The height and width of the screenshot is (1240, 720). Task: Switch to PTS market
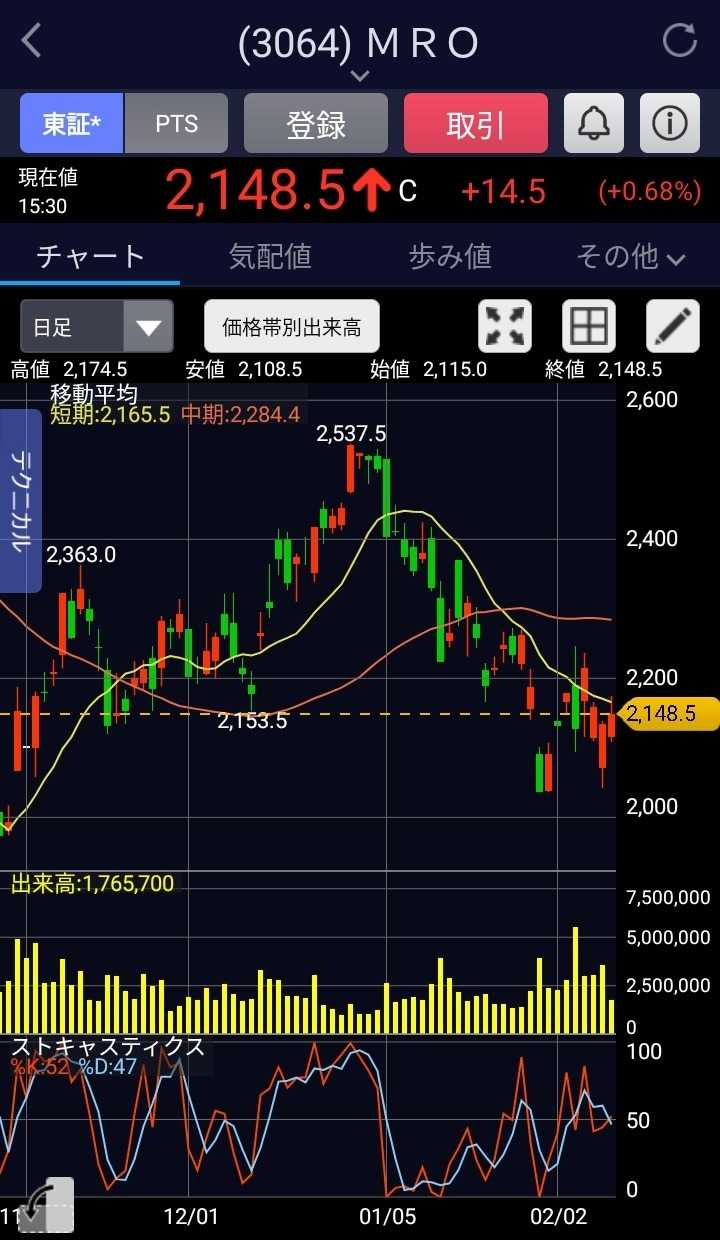coord(177,124)
